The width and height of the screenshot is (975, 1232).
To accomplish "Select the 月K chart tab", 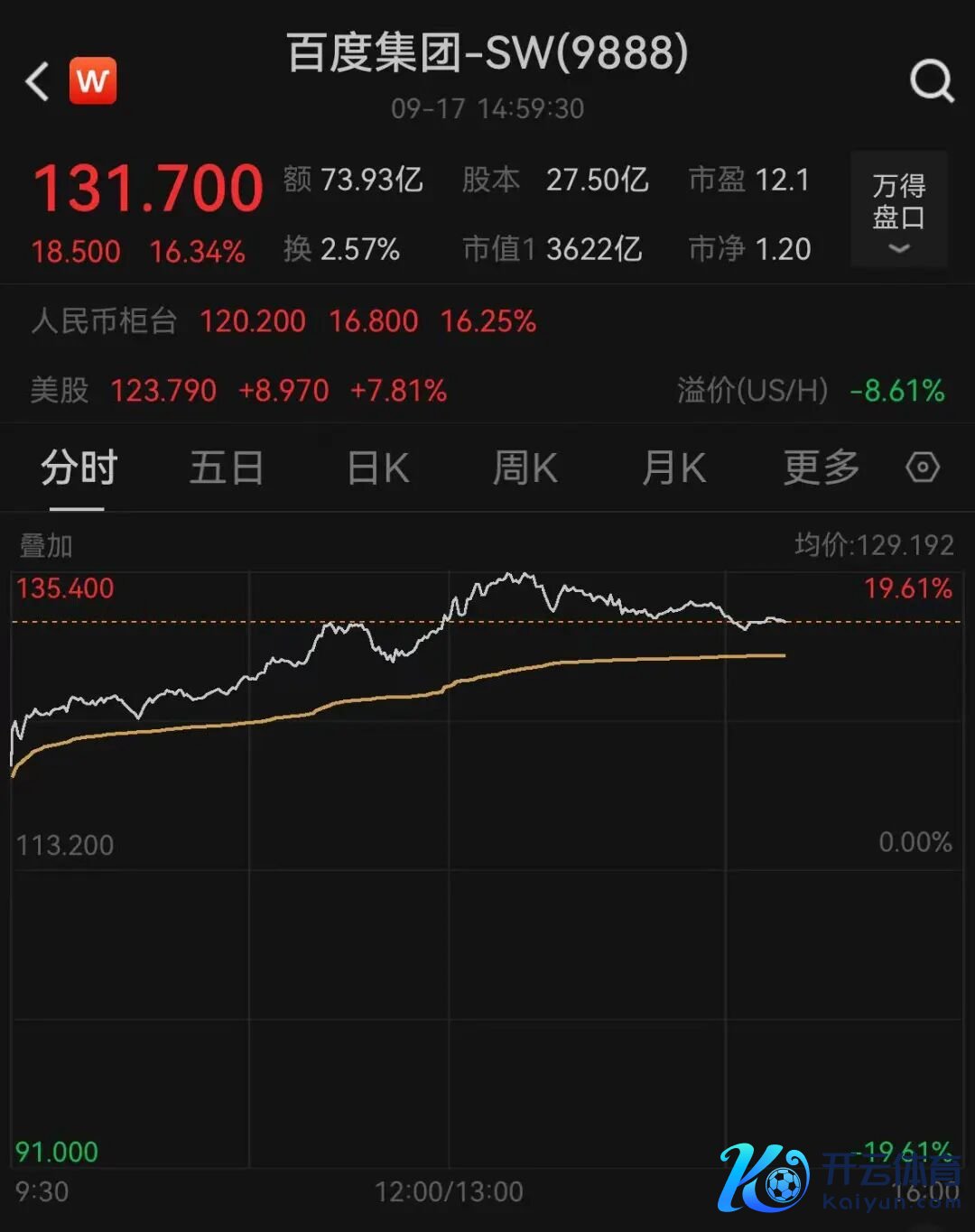I will tap(673, 468).
